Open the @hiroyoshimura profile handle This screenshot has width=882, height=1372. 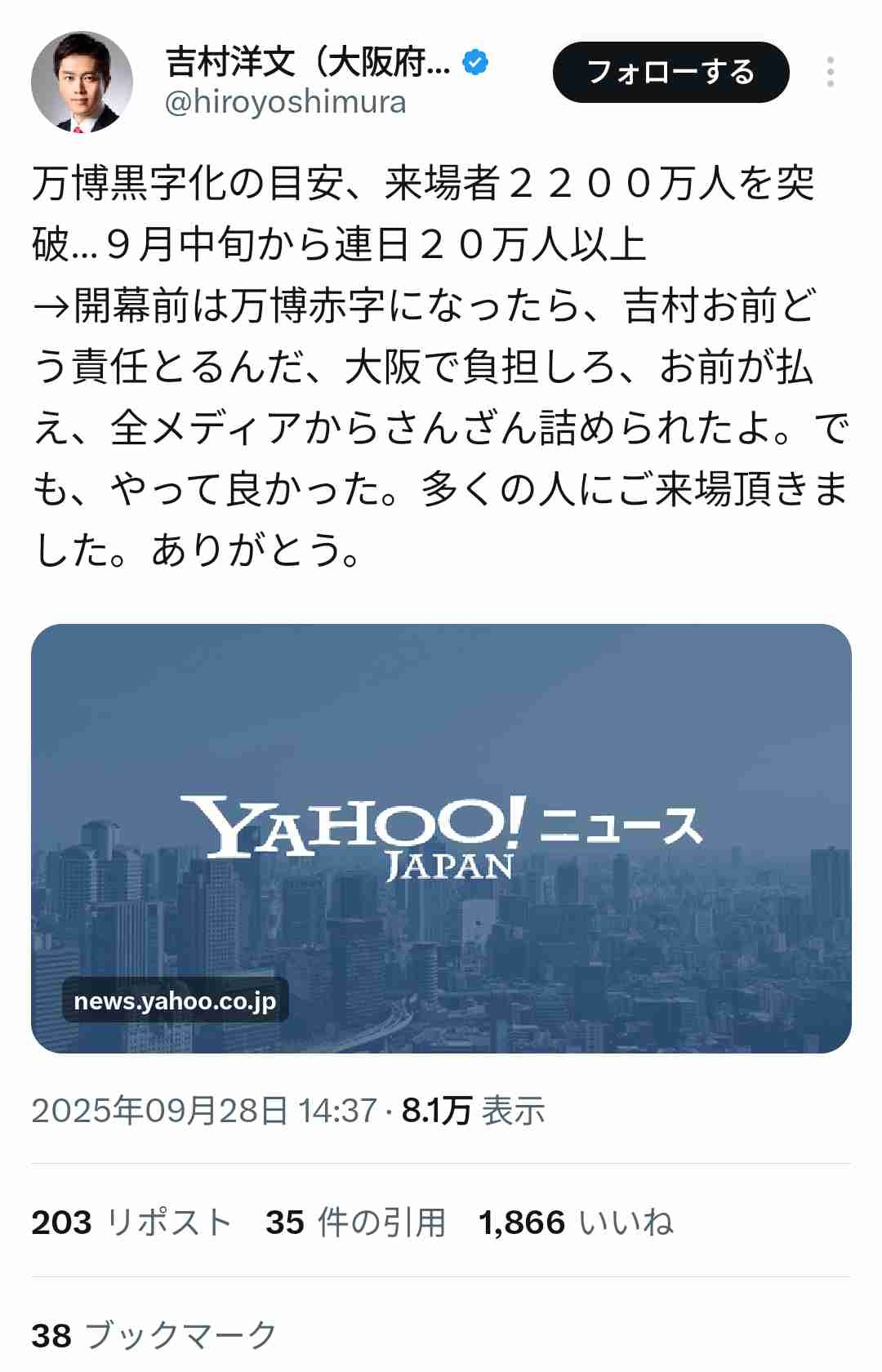point(285,103)
